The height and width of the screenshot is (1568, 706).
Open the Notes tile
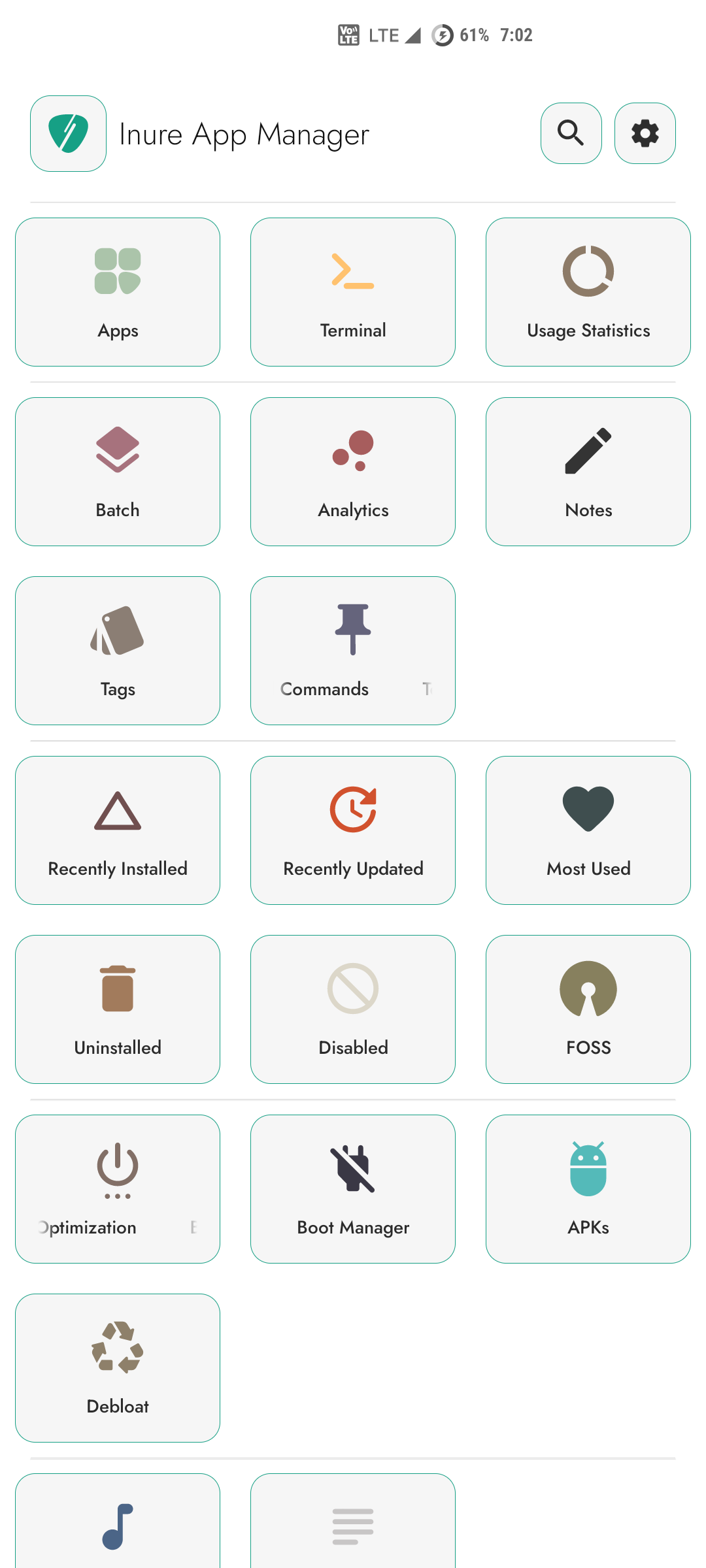coord(588,472)
